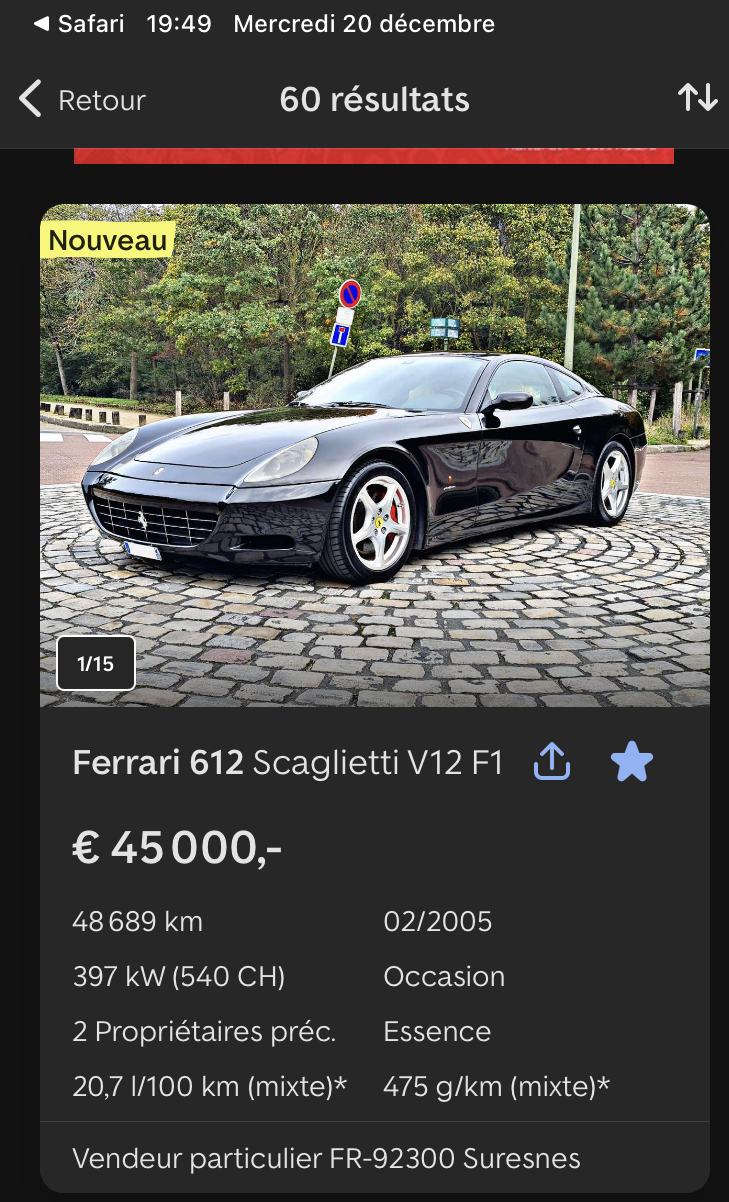This screenshot has width=729, height=1202.
Task: Open the sort order options
Action: click(697, 98)
